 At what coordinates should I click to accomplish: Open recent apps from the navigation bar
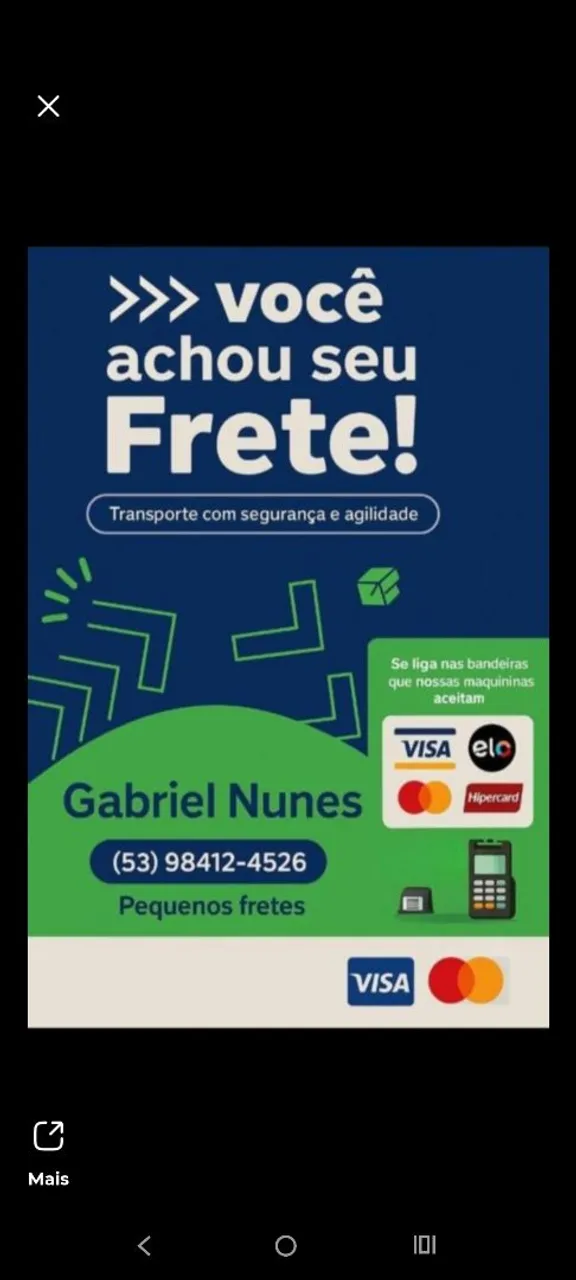425,1245
